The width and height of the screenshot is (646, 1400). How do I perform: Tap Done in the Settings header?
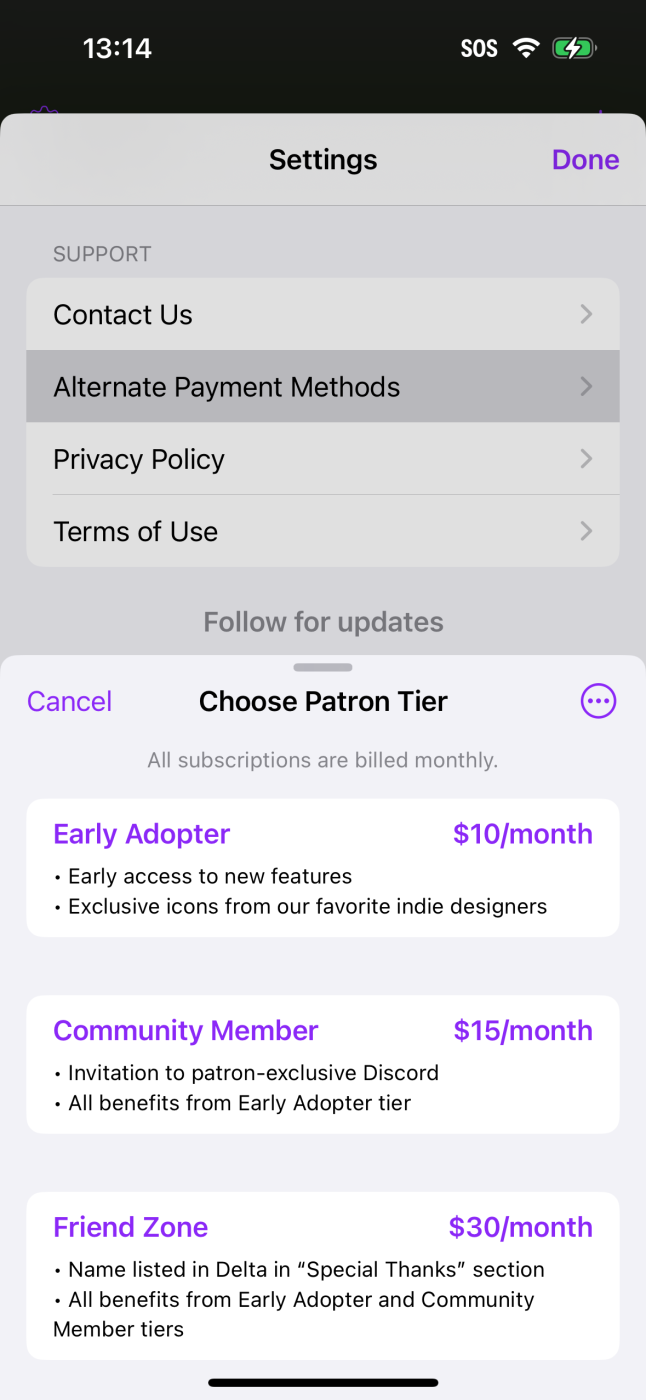[585, 160]
